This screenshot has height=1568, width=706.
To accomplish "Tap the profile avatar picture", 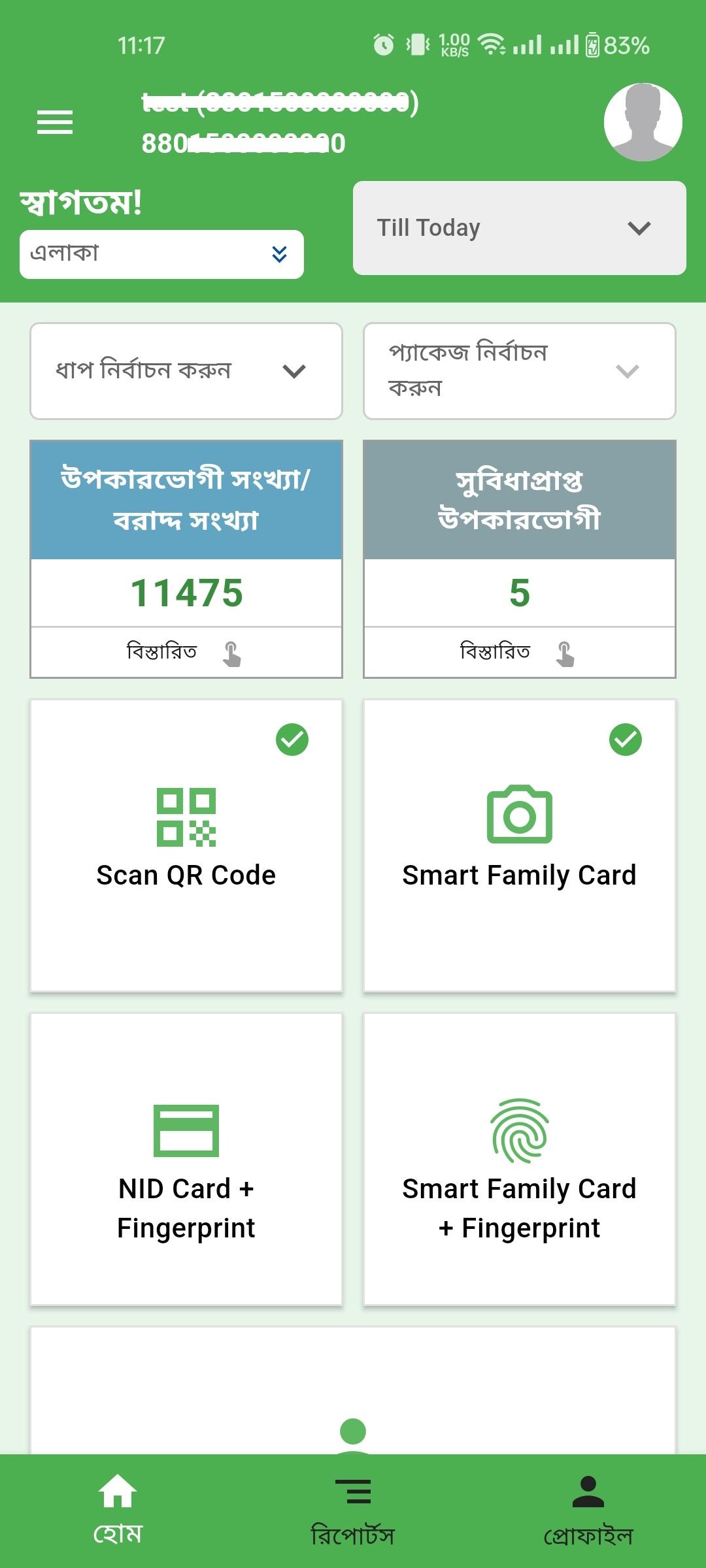I will (x=643, y=122).
